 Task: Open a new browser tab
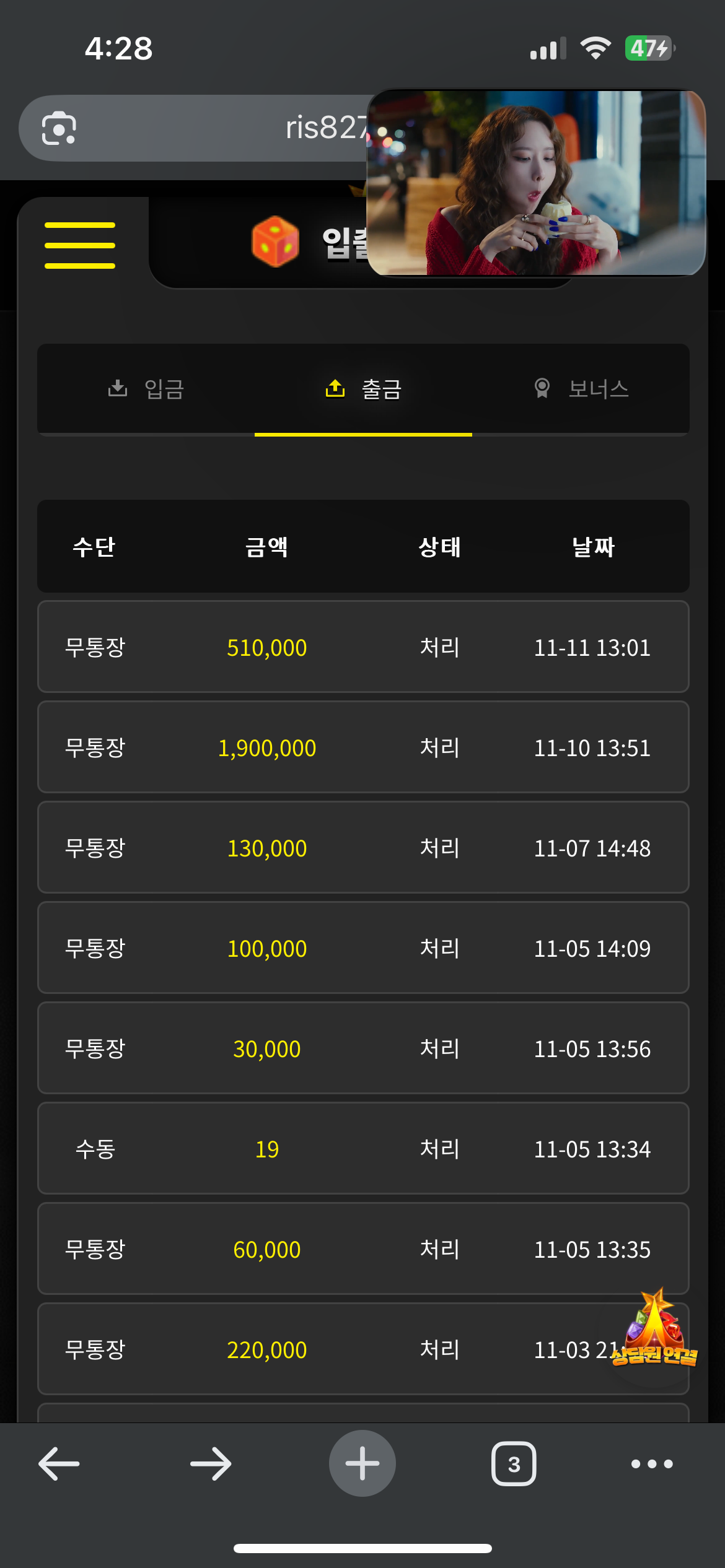pyautogui.click(x=362, y=1464)
